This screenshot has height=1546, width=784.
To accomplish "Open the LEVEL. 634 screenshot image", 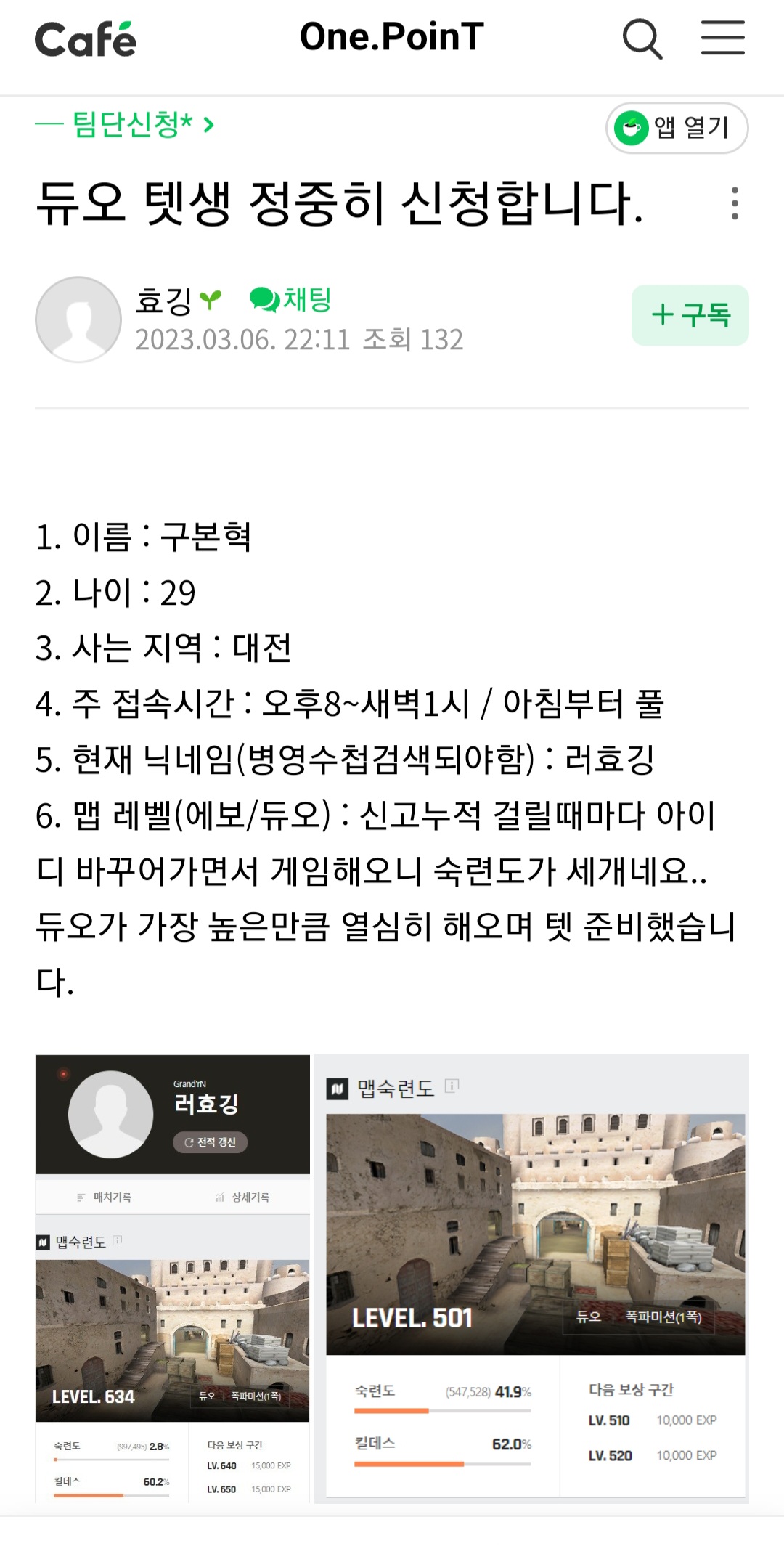I will point(173,1278).
